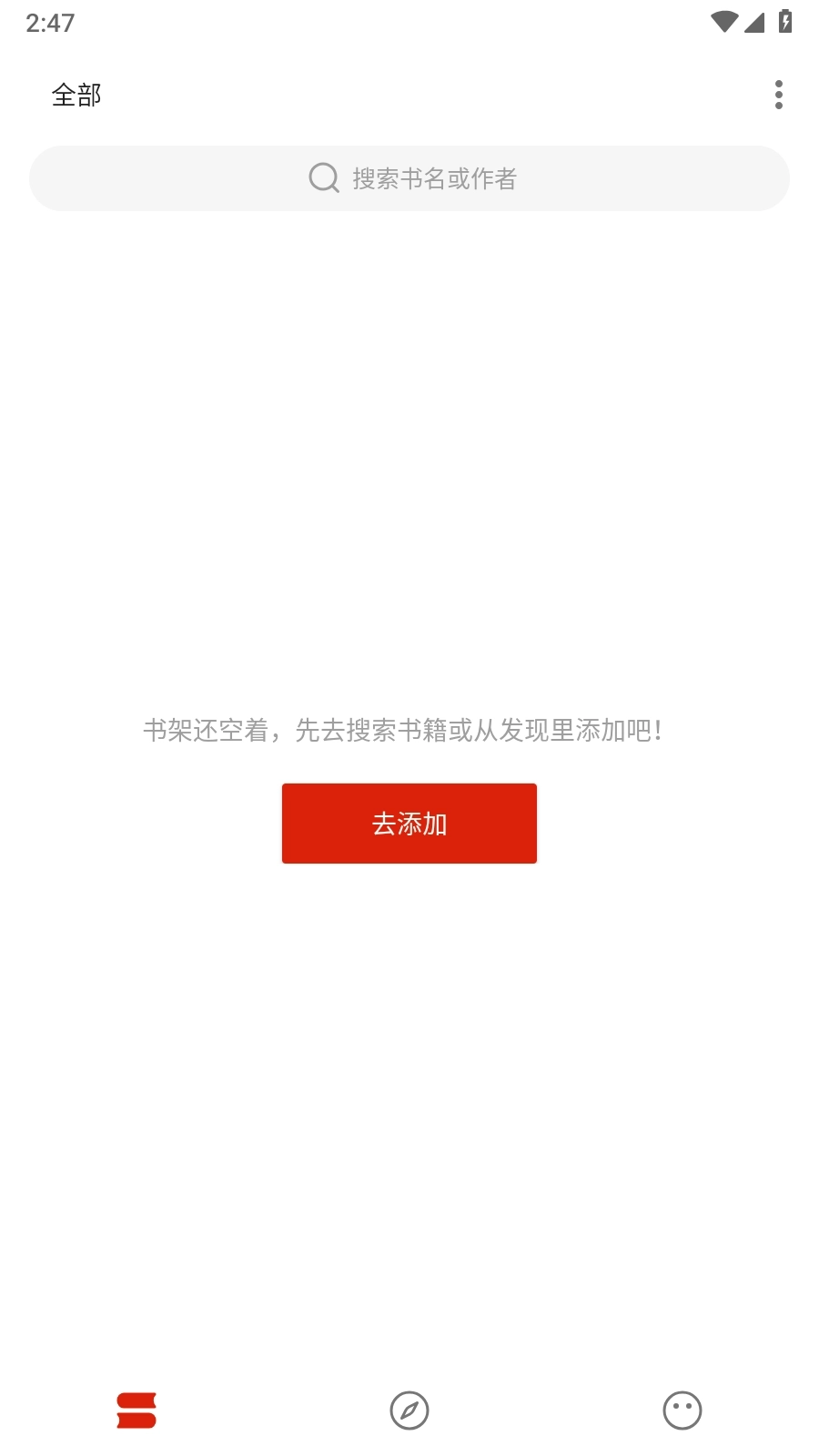Click the three-dot overflow icon

tap(779, 93)
